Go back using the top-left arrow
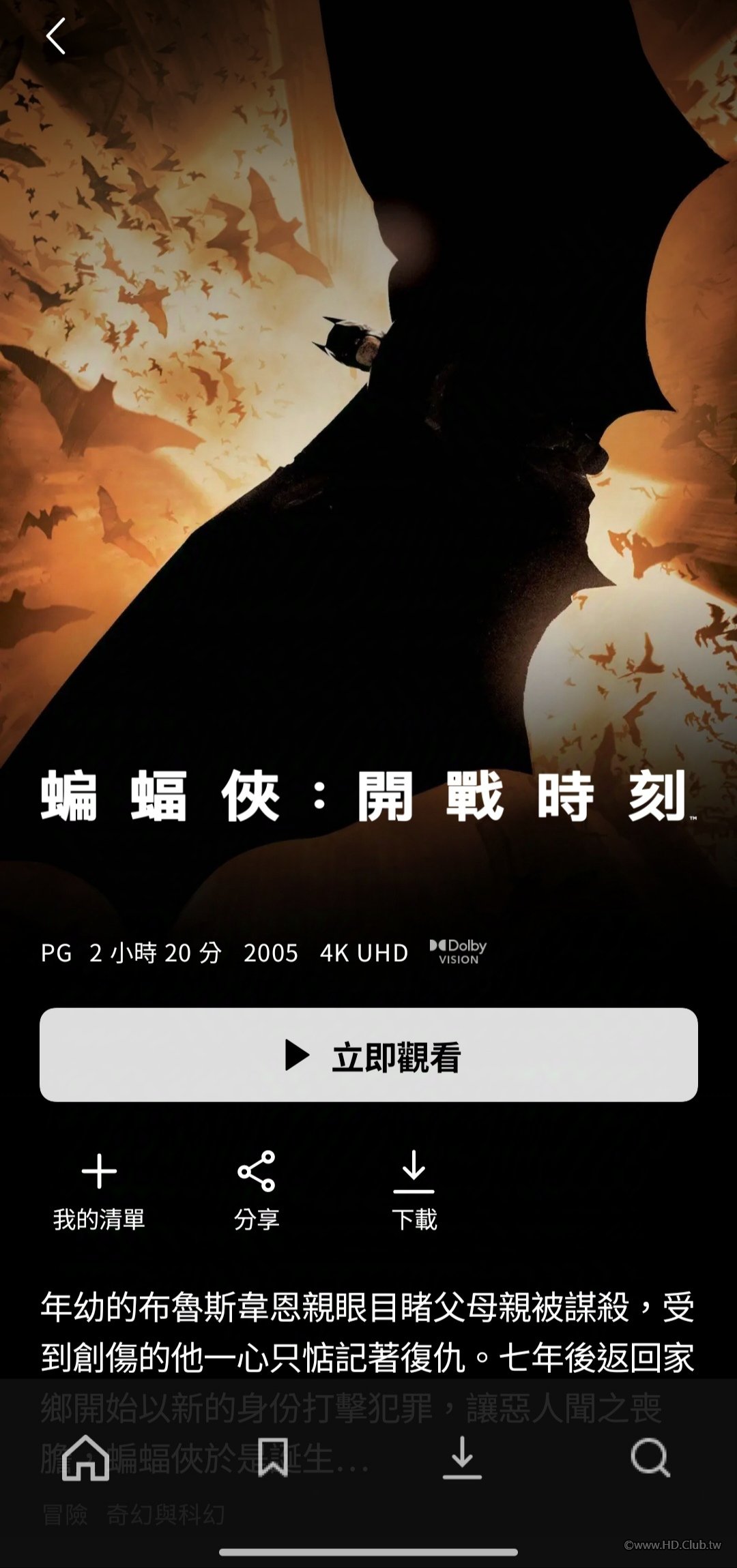This screenshot has width=737, height=1568. [x=56, y=36]
